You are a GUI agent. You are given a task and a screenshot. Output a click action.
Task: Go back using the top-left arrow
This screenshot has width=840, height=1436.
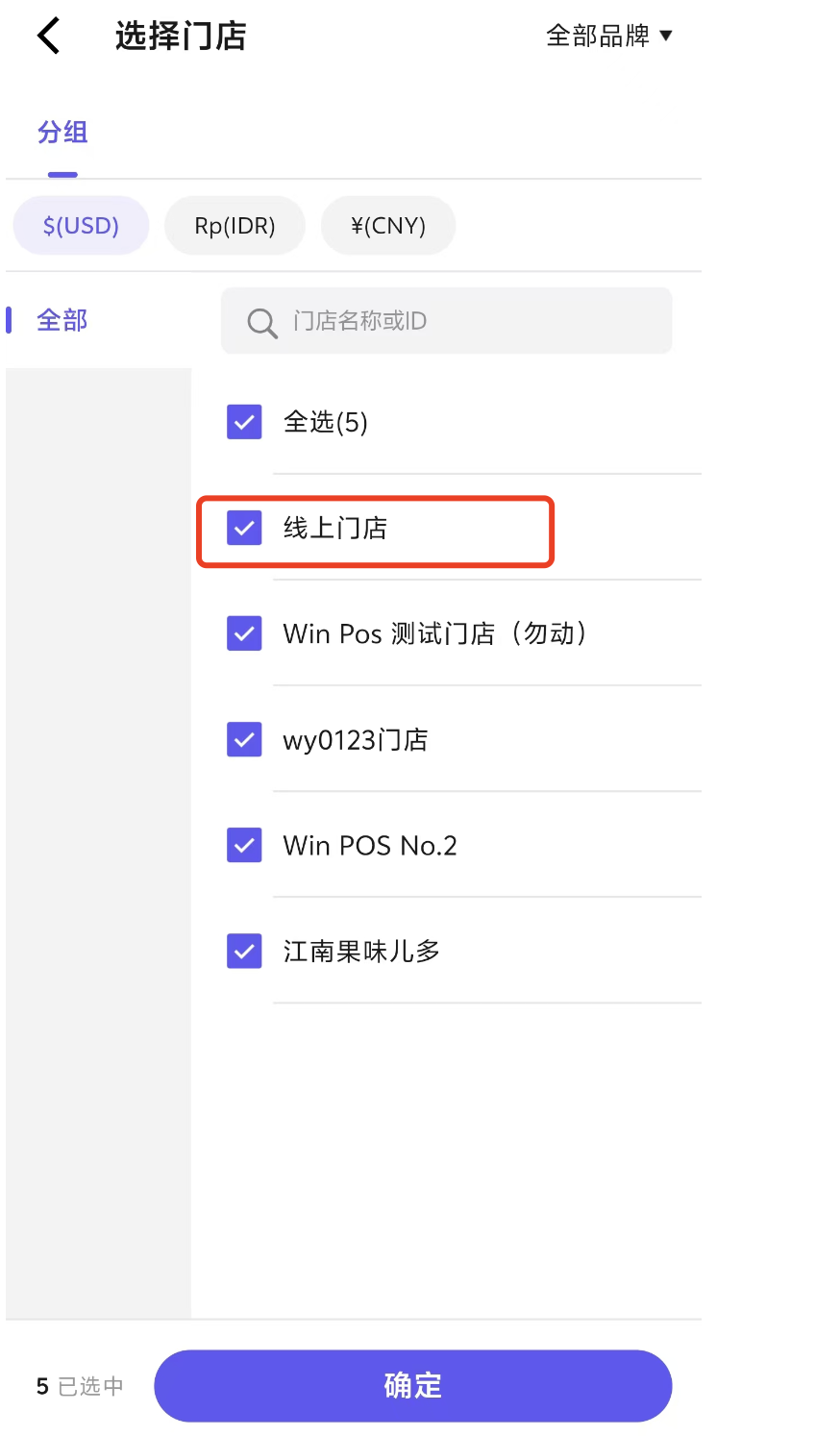coord(48,37)
